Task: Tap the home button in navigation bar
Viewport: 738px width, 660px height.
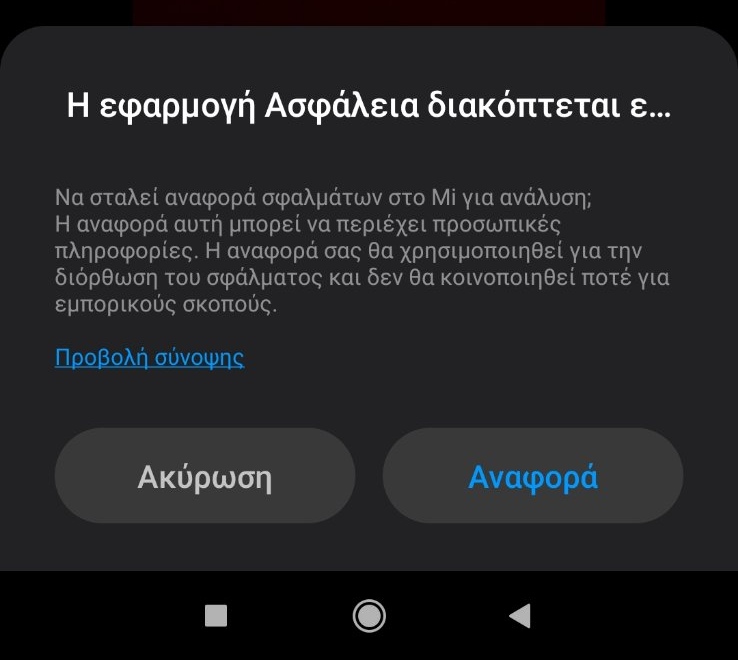Action: pos(369,616)
